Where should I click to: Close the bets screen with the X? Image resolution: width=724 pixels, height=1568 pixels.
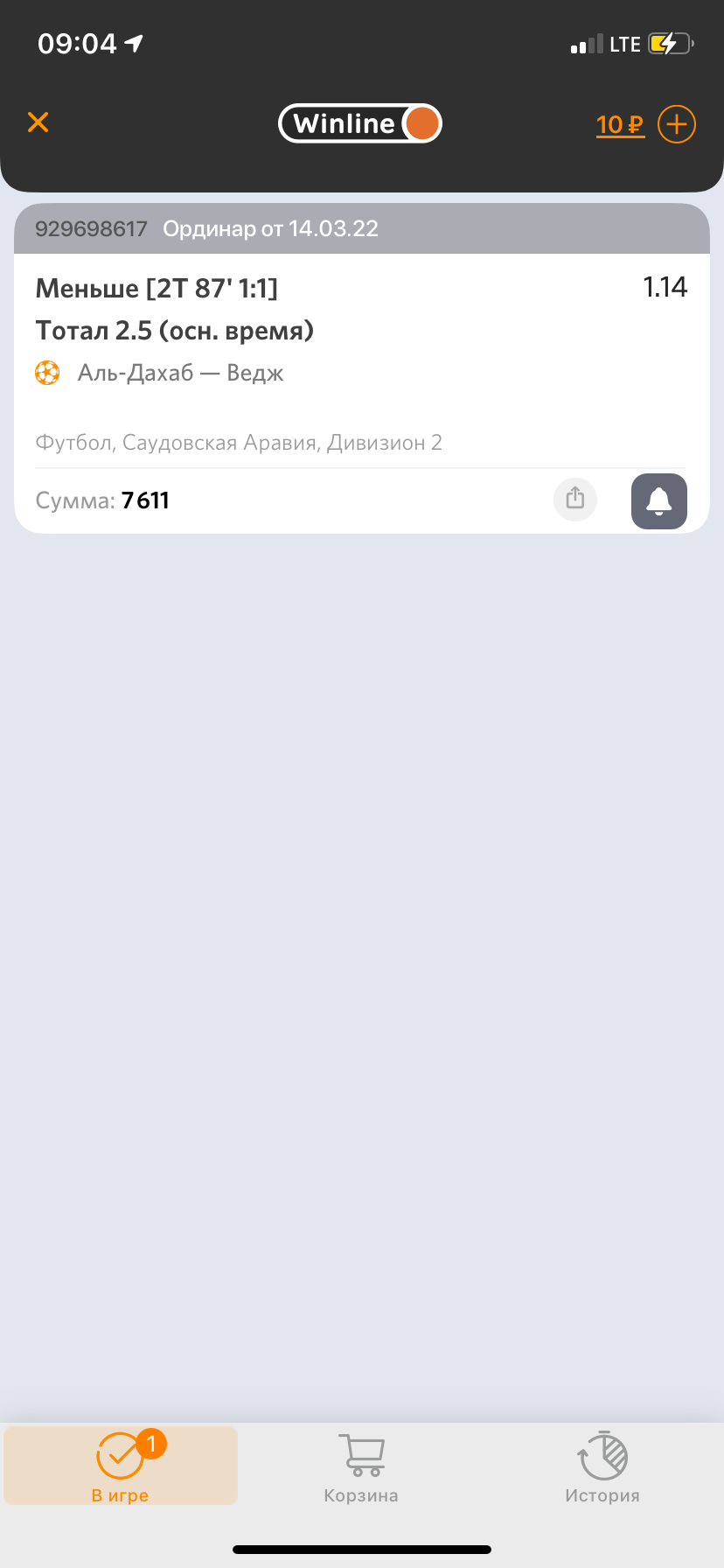pyautogui.click(x=38, y=122)
